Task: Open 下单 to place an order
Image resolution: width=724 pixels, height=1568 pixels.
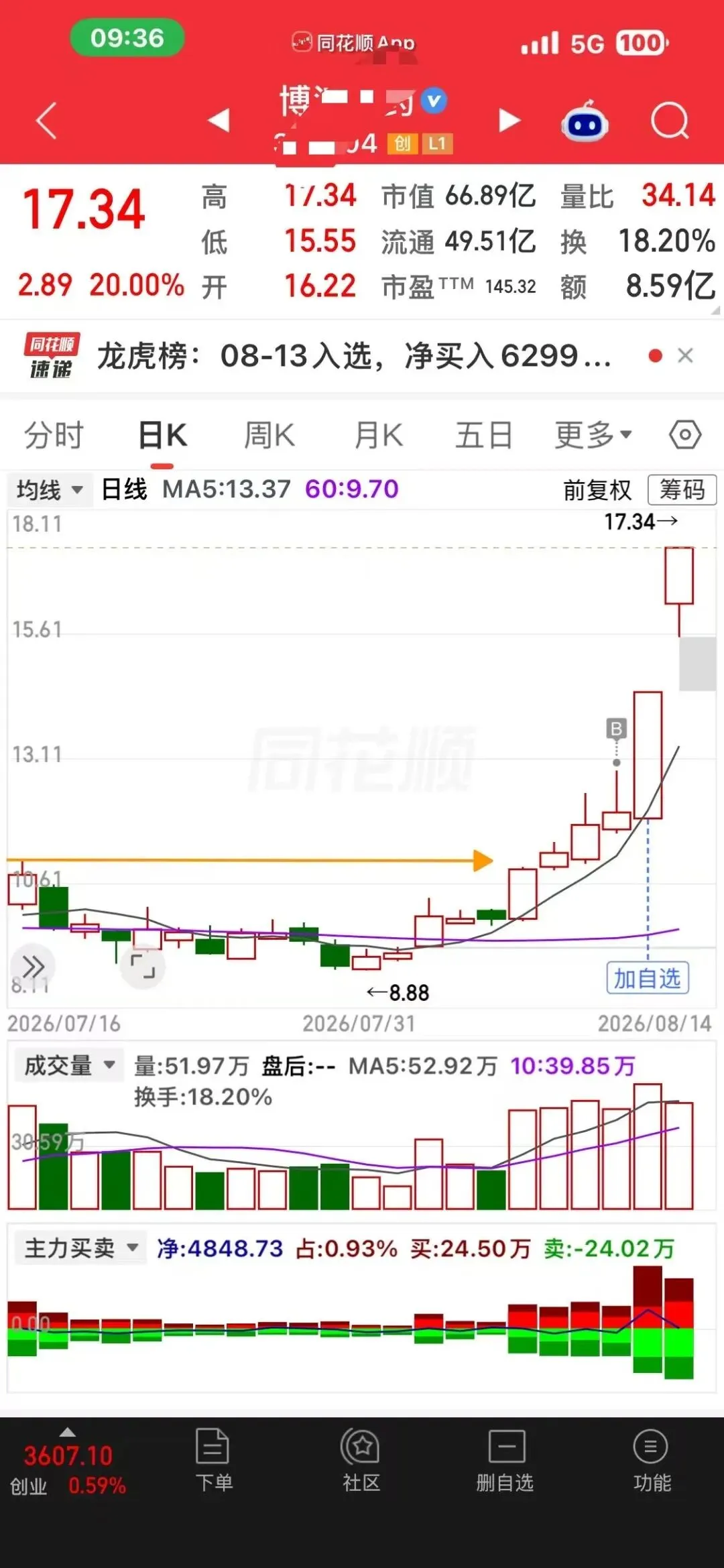Action: pos(214,1459)
